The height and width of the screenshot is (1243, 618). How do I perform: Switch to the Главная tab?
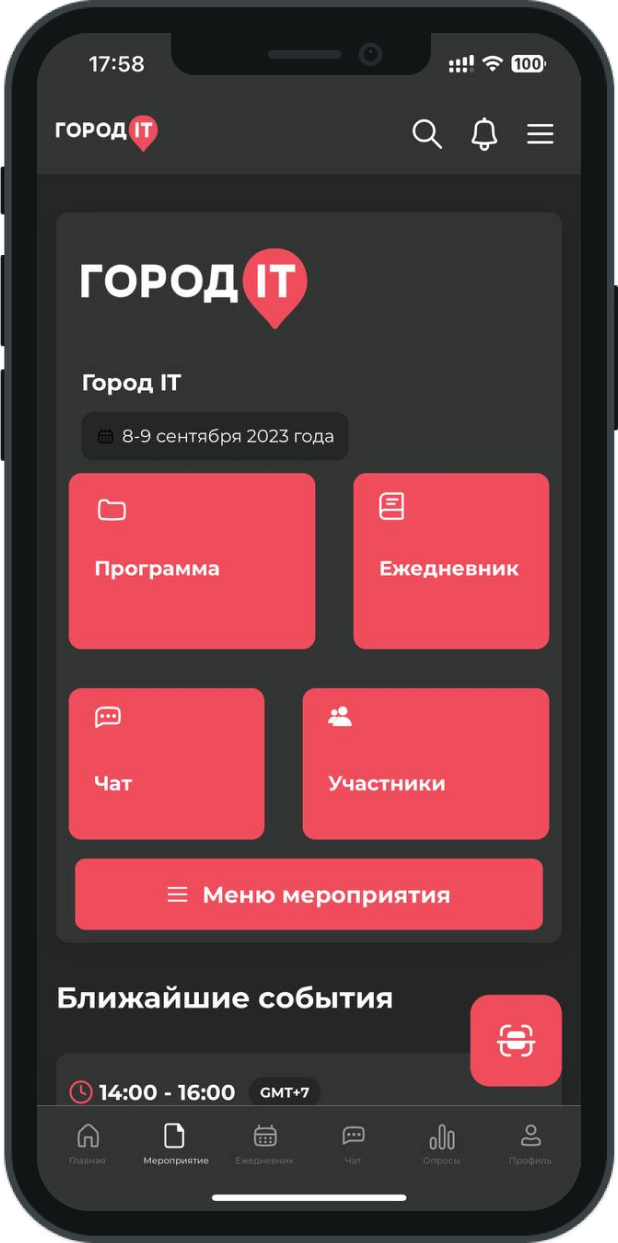[x=88, y=1144]
